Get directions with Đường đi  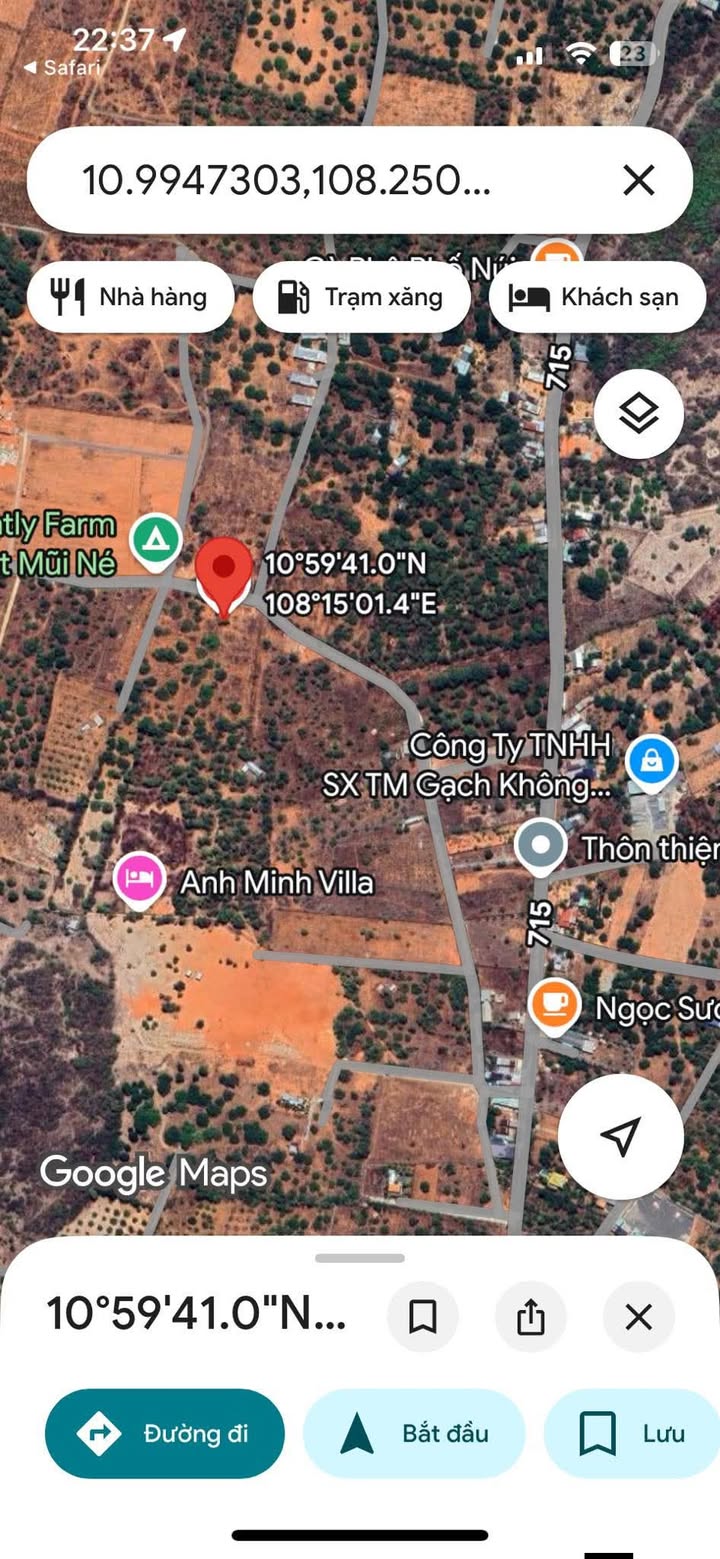[x=165, y=1433]
